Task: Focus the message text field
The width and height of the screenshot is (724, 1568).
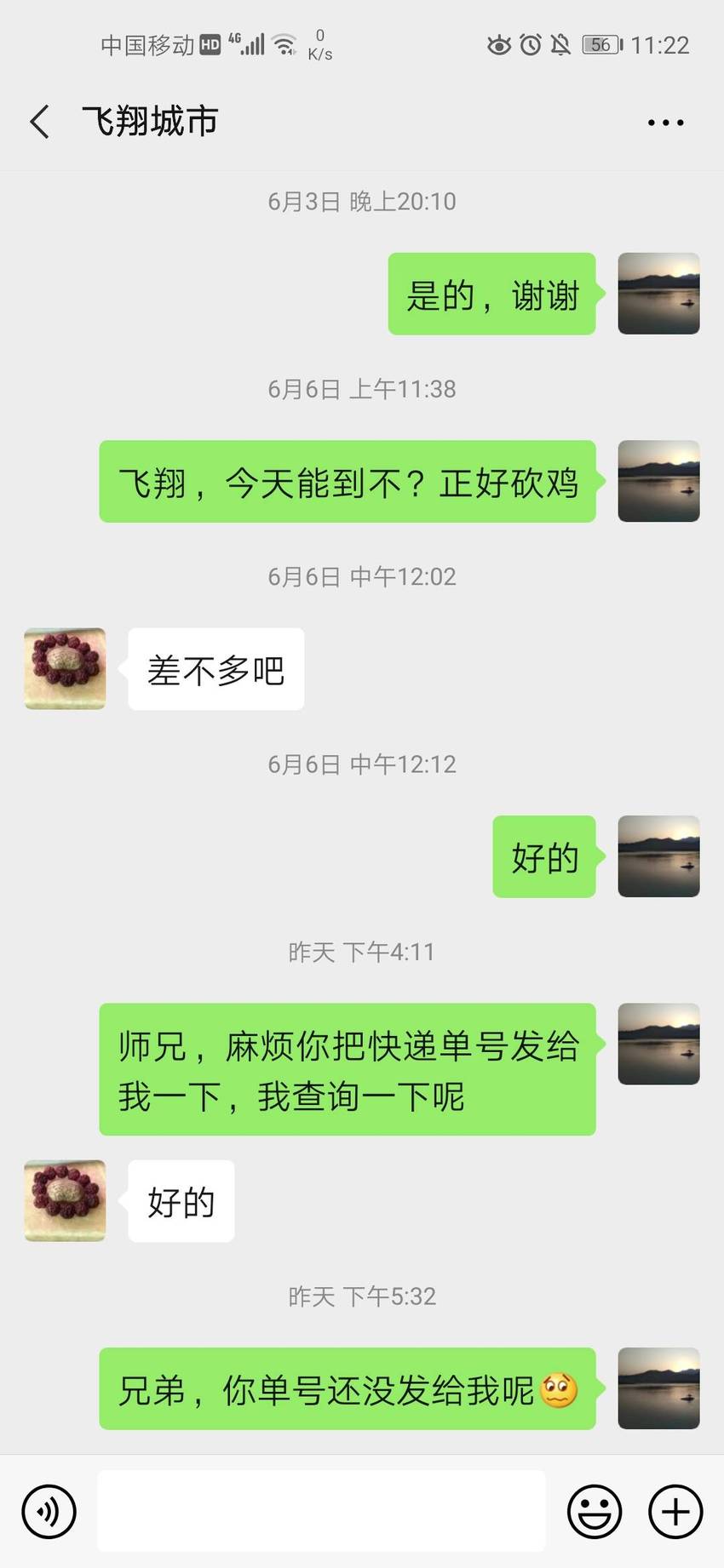Action: [x=321, y=1511]
